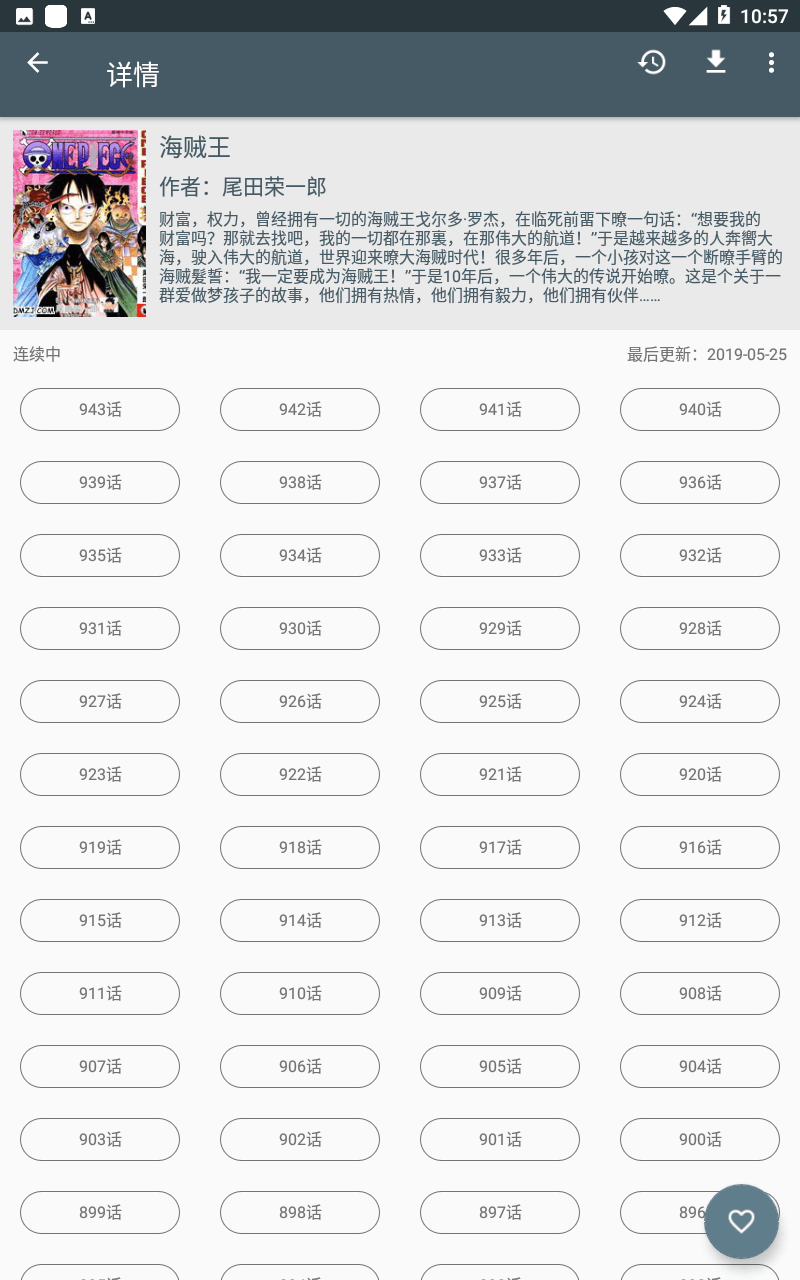Open chapter 942话
800x1280 pixels.
pyautogui.click(x=300, y=409)
